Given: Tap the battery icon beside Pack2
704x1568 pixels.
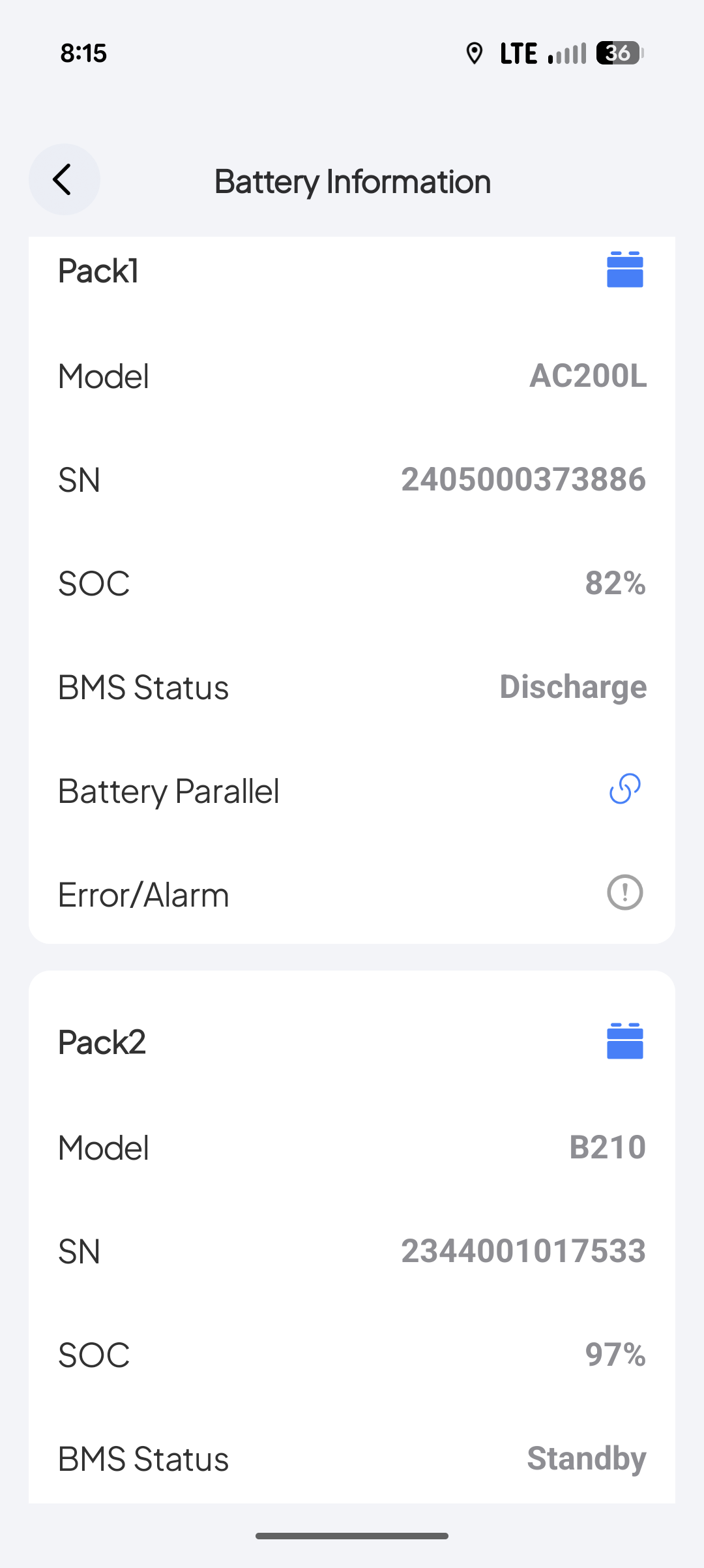Looking at the screenshot, I should 624,1041.
